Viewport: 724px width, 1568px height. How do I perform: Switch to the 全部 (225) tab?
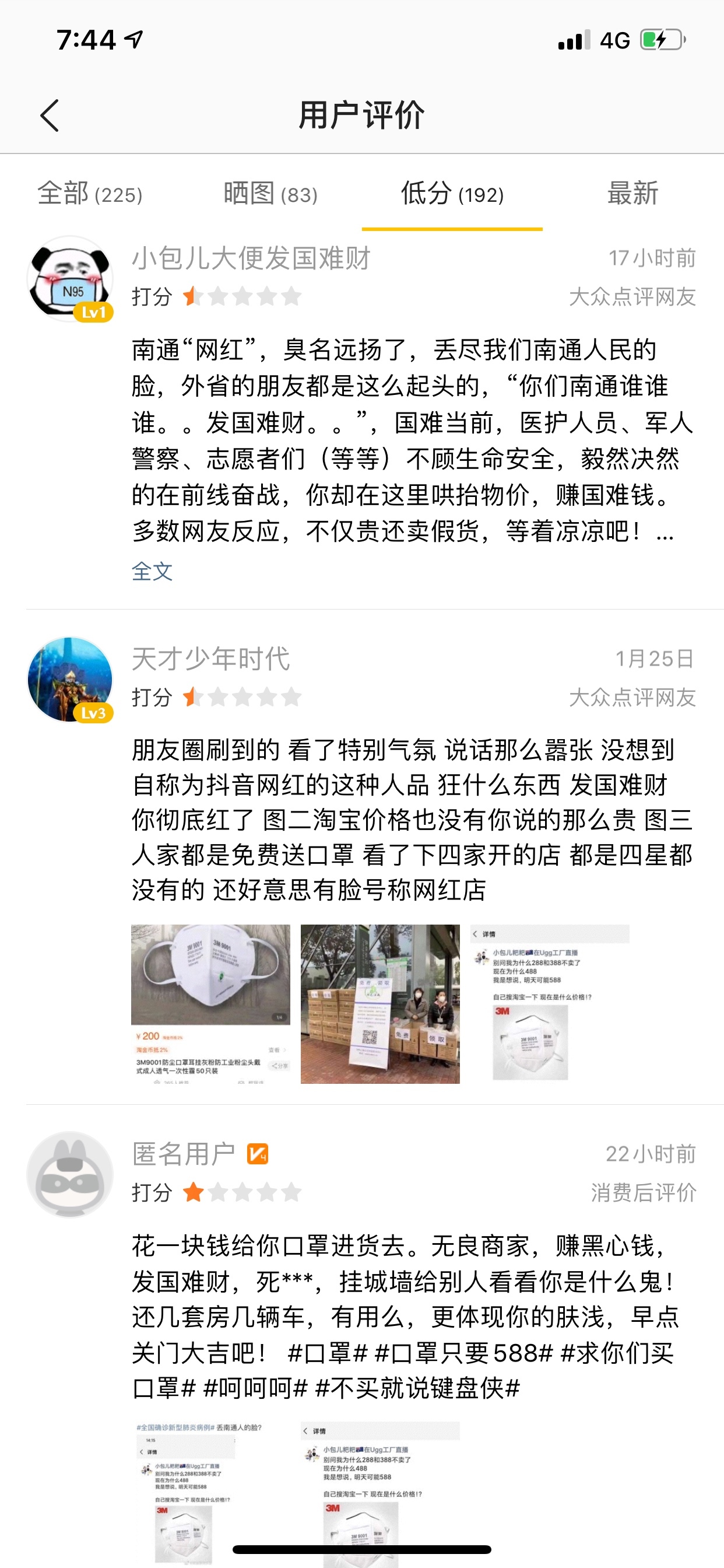tap(90, 194)
